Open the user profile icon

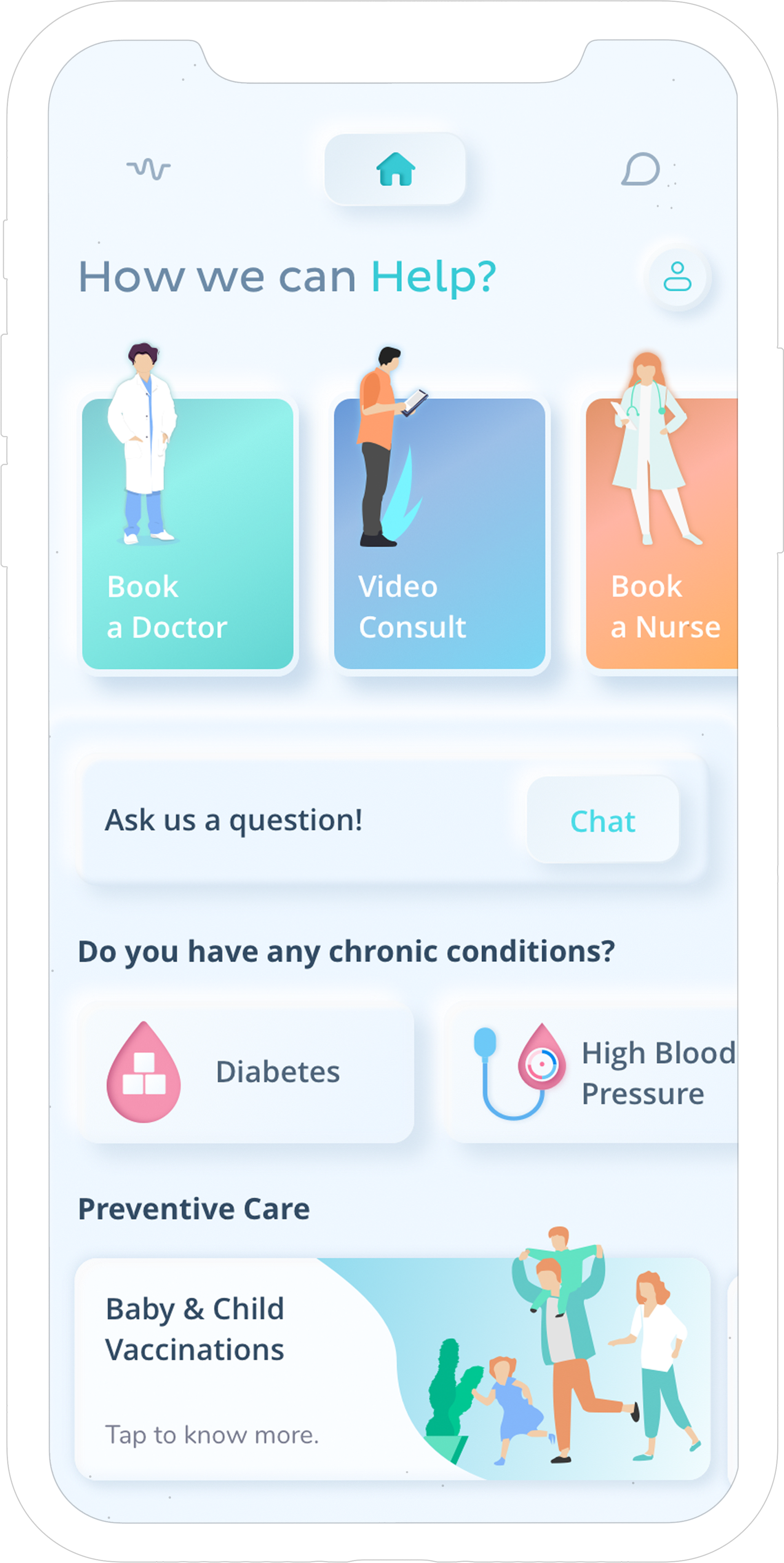click(x=677, y=277)
